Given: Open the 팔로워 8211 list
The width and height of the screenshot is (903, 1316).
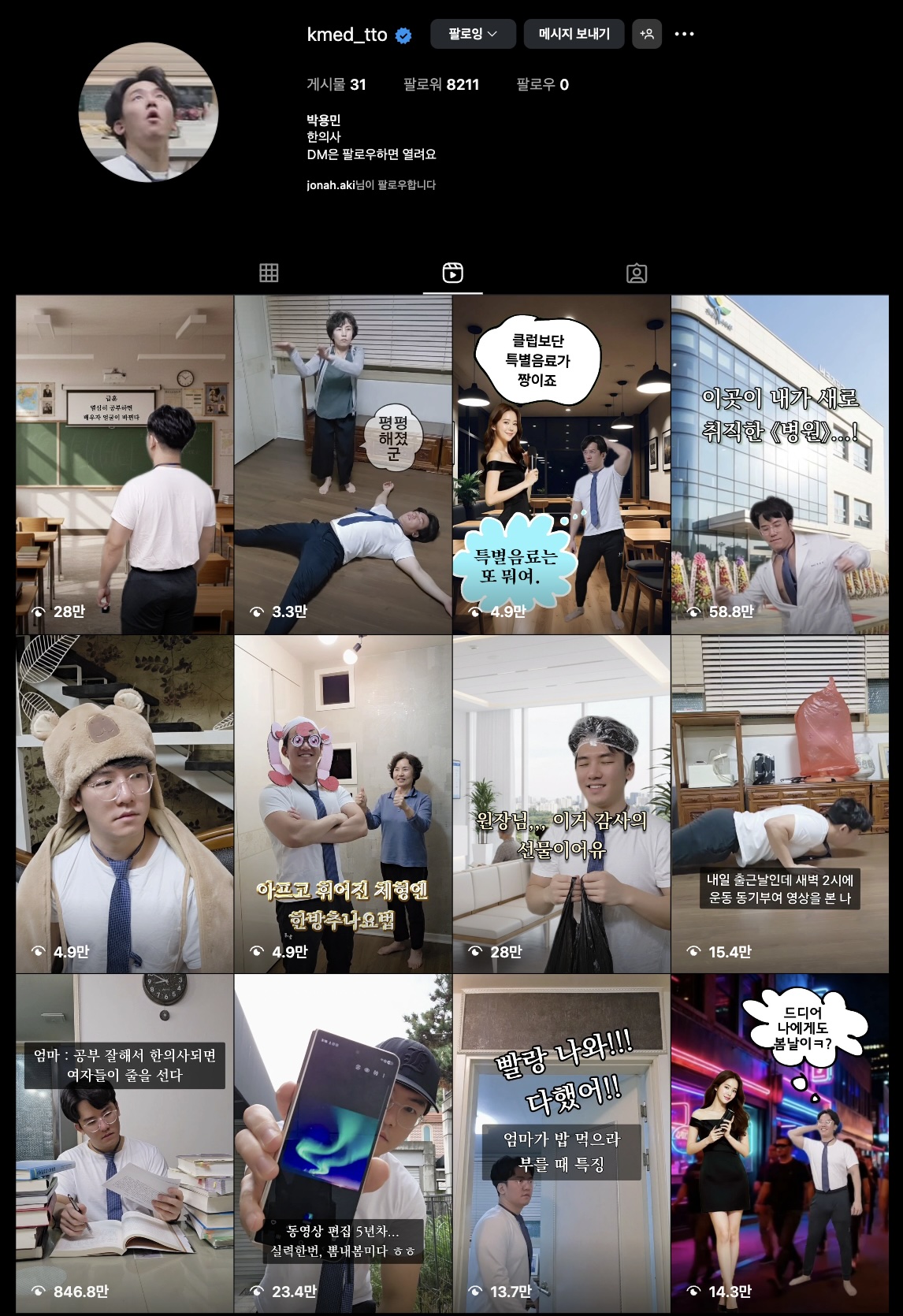Looking at the screenshot, I should [441, 84].
